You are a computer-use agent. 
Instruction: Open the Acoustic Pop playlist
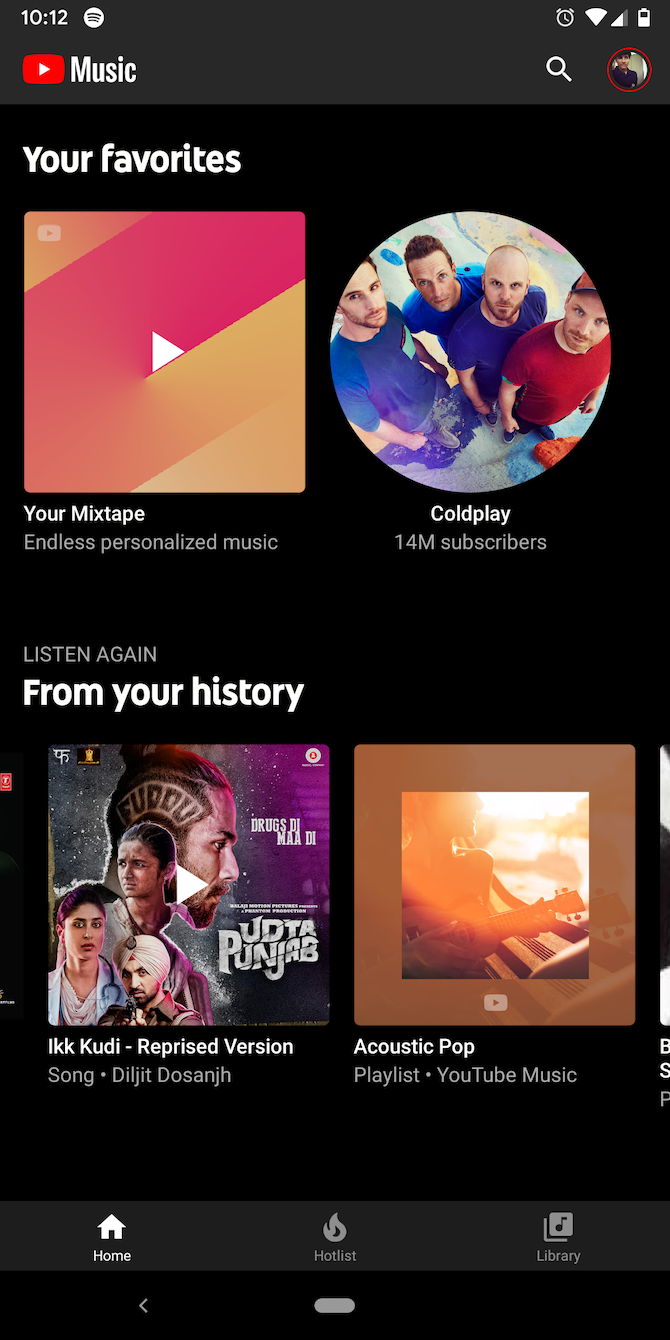494,884
